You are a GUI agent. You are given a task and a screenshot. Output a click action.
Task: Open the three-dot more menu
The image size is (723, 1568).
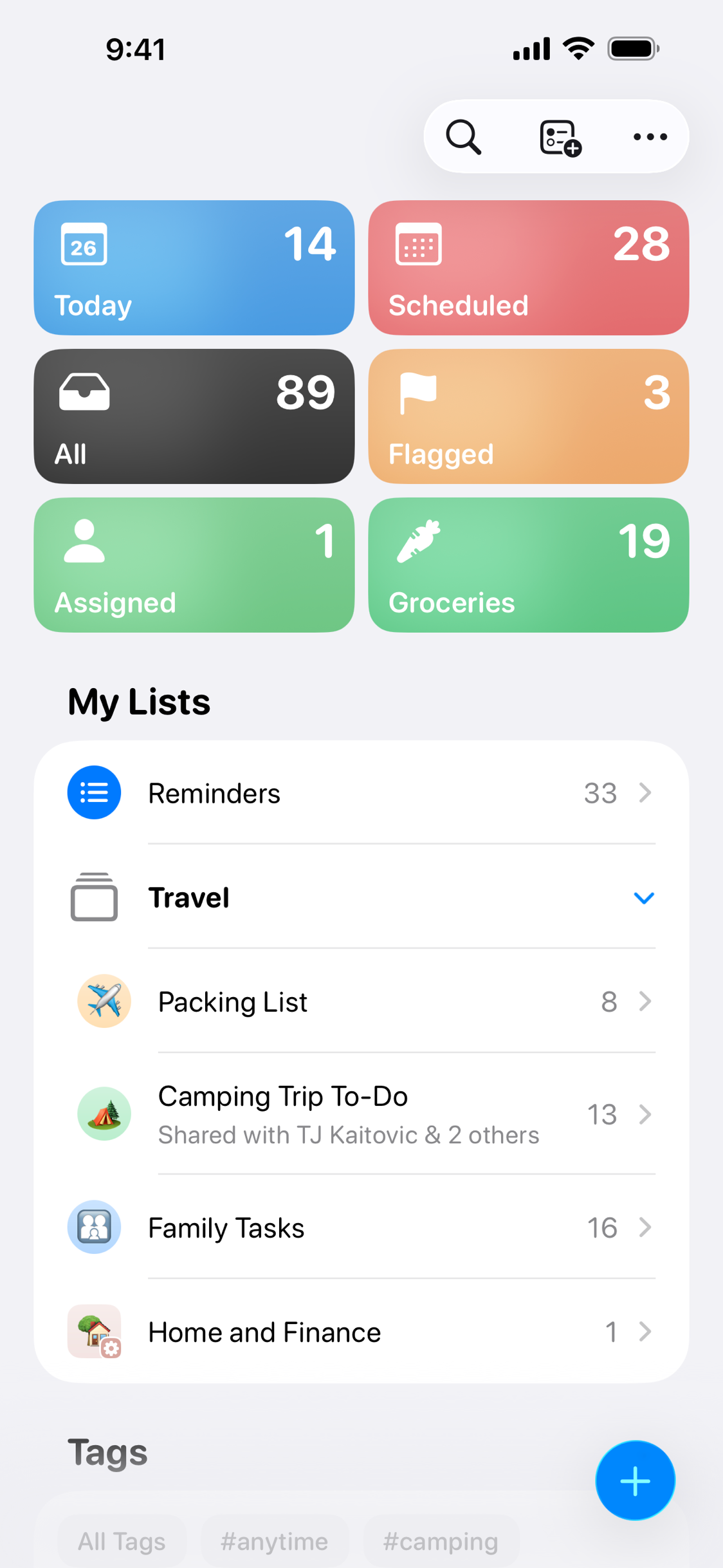click(x=650, y=137)
